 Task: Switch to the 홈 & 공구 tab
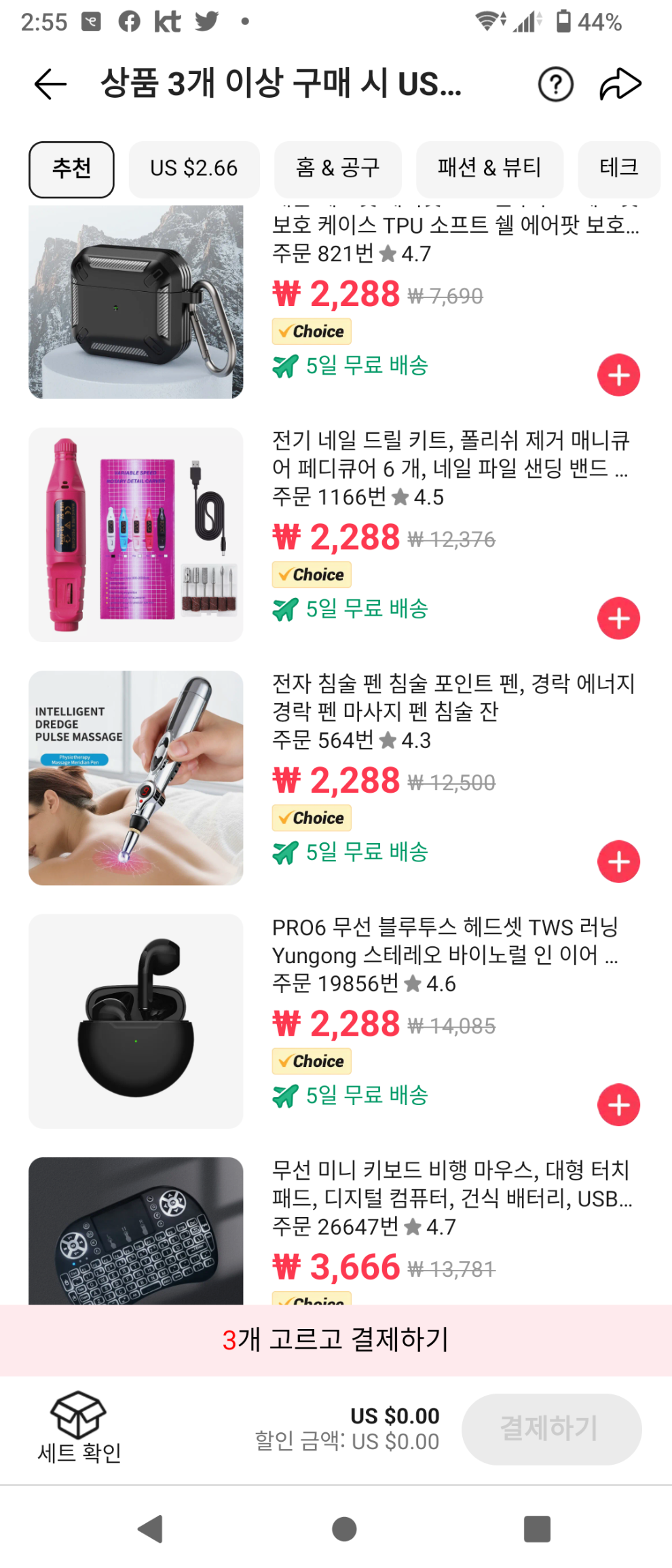coord(337,169)
